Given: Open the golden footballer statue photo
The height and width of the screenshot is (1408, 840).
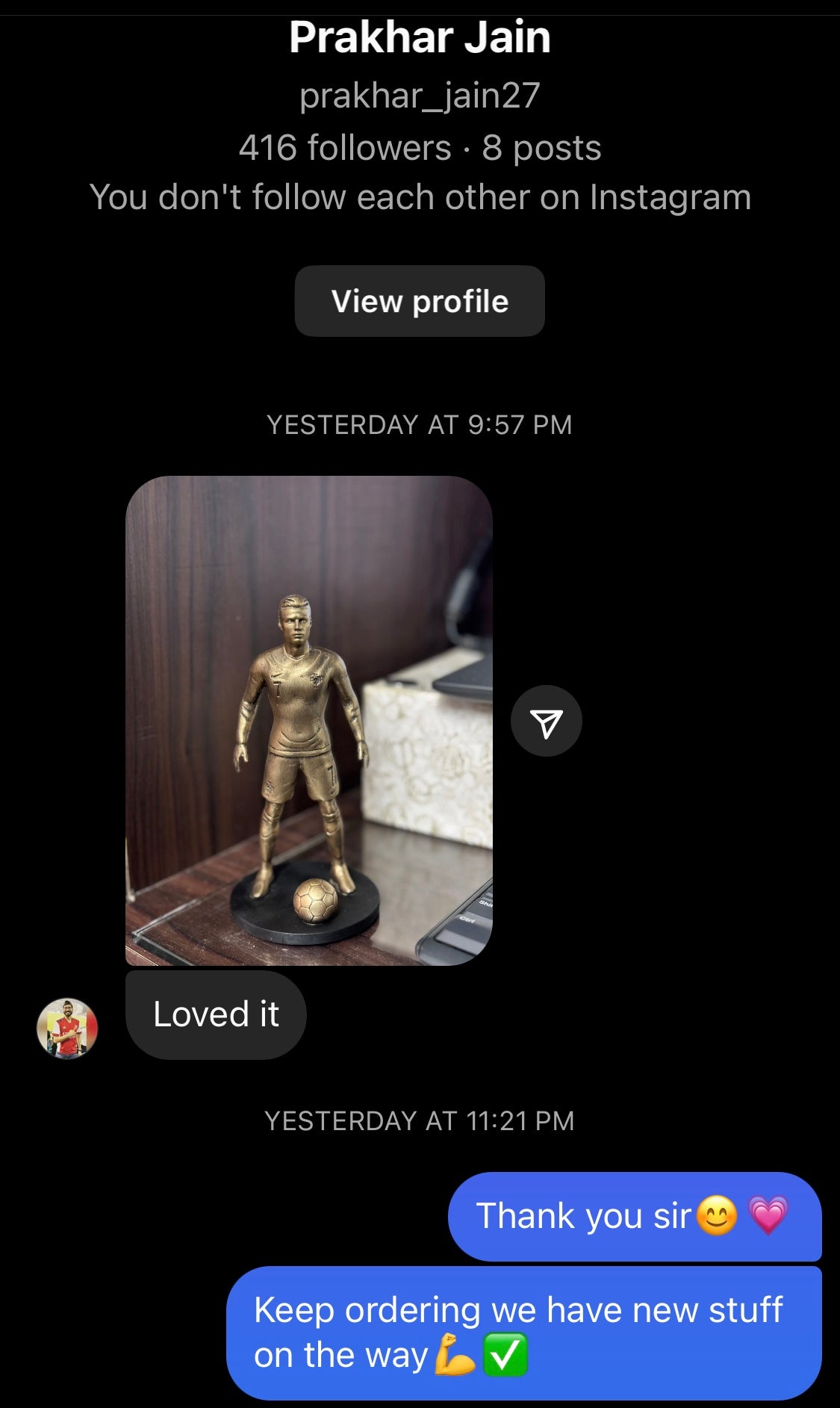Looking at the screenshot, I should click(308, 720).
